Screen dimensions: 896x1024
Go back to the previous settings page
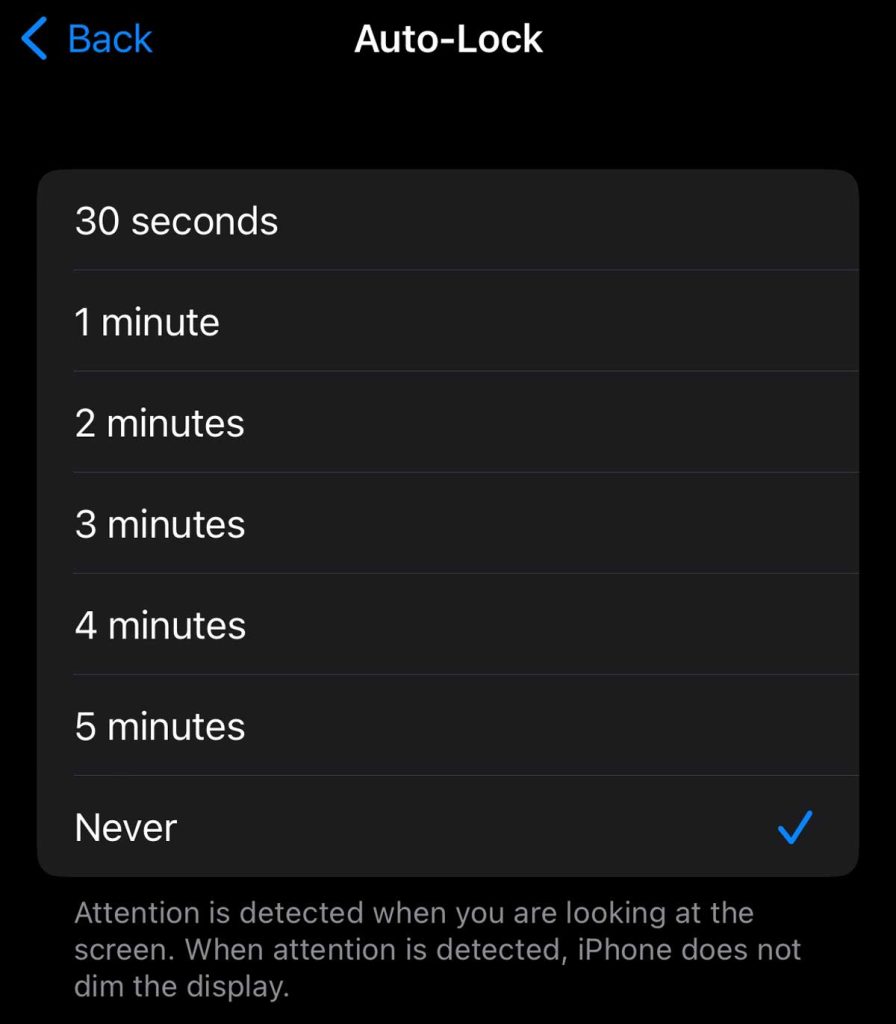[x=87, y=40]
